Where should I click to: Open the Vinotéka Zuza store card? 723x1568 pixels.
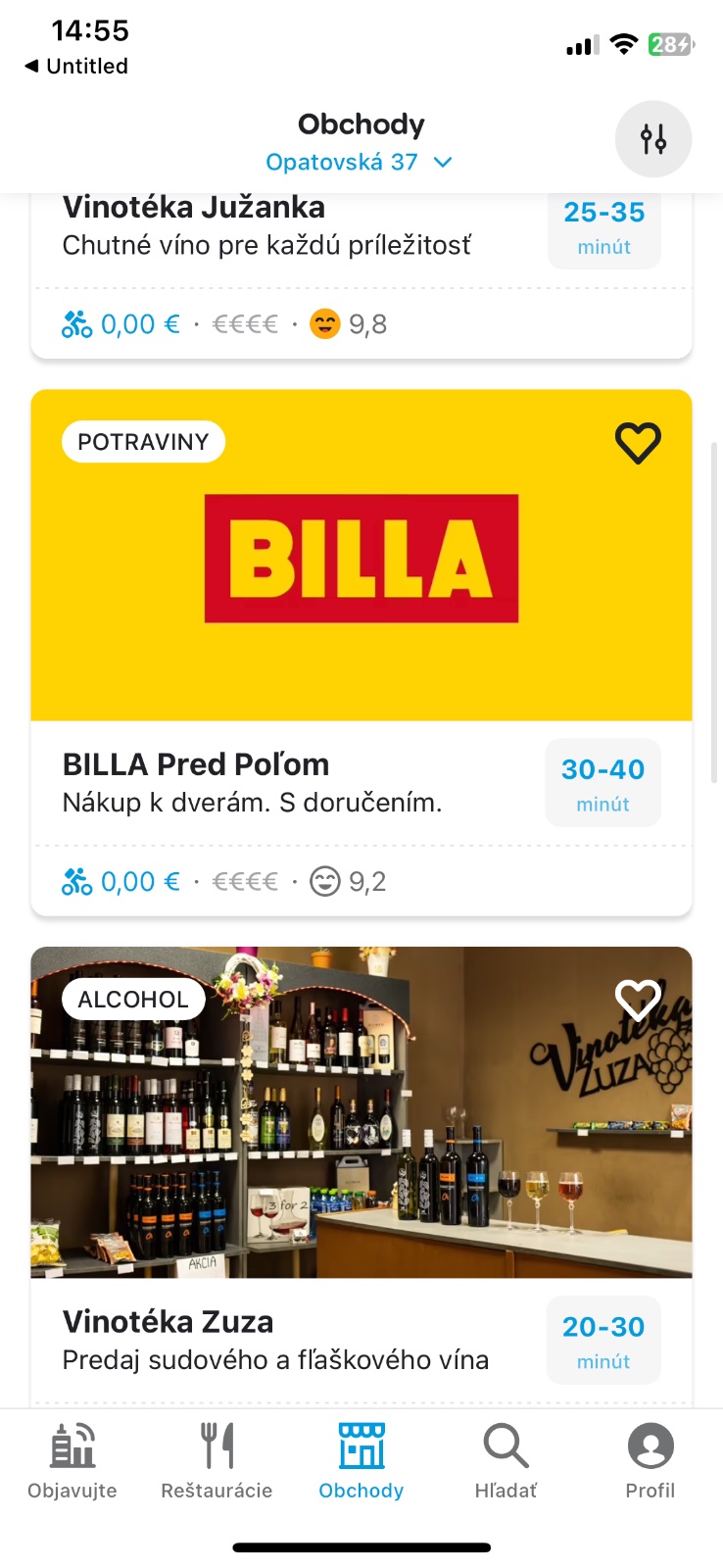294,1340
